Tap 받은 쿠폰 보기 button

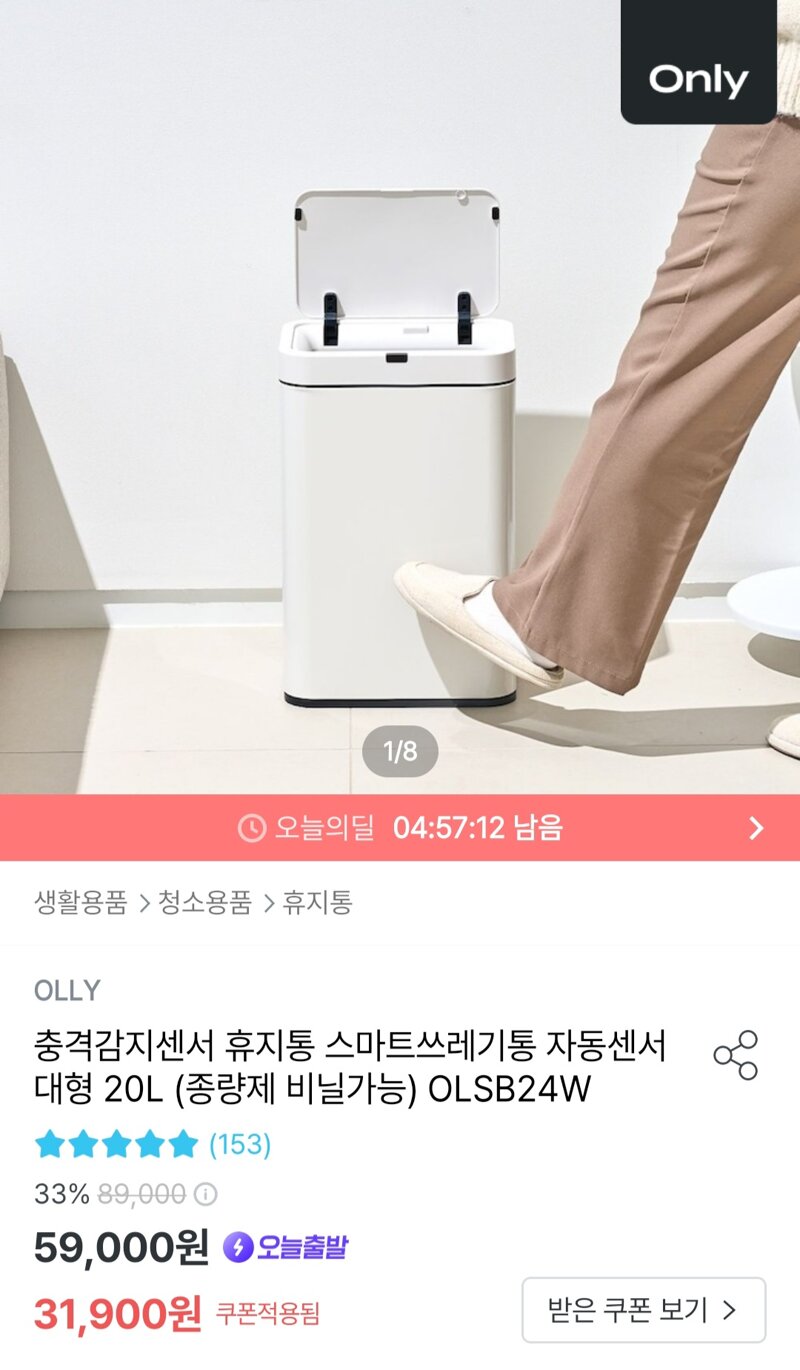(644, 1310)
